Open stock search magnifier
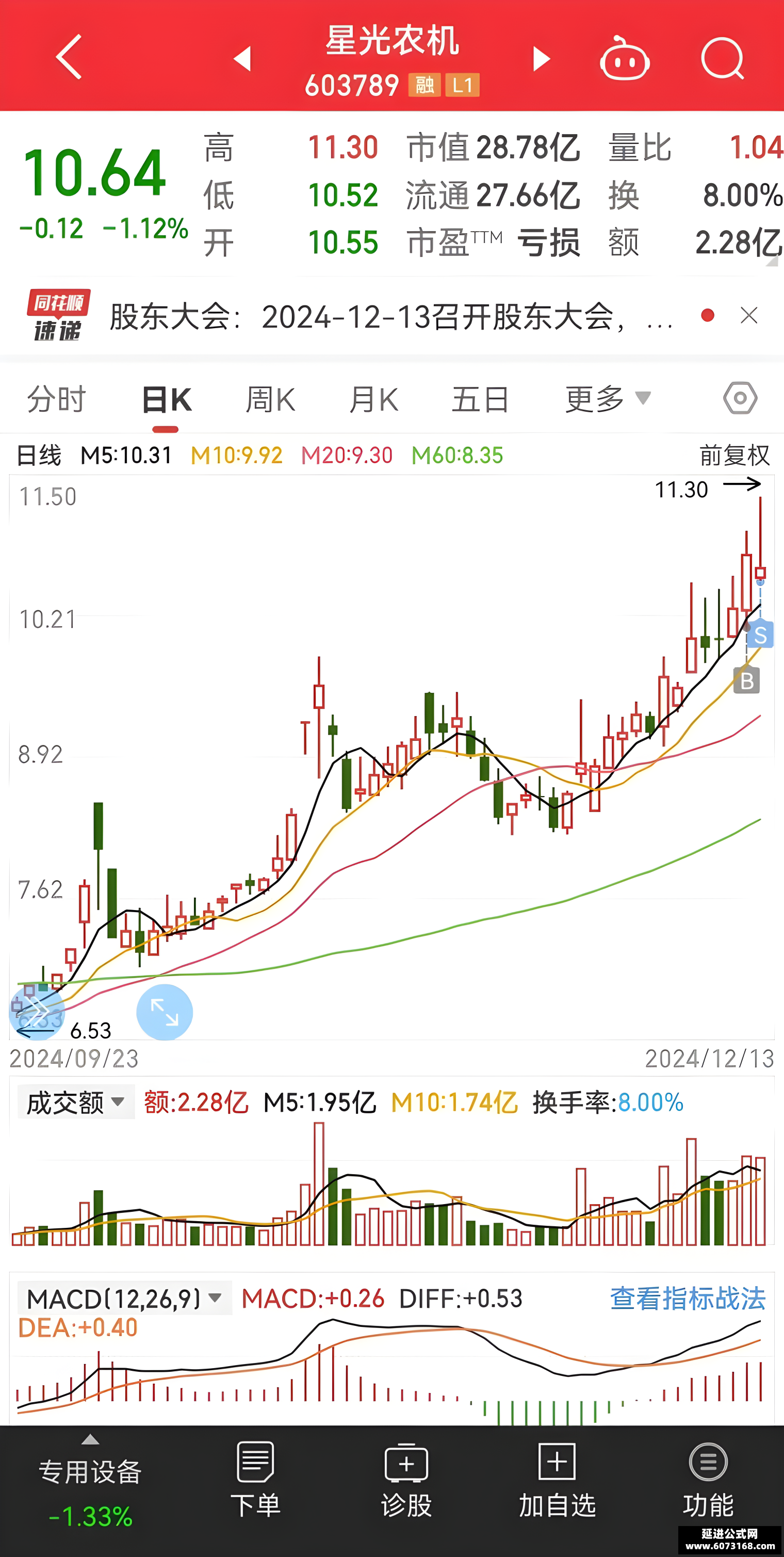Viewport: 784px width, 1557px height. [722, 58]
